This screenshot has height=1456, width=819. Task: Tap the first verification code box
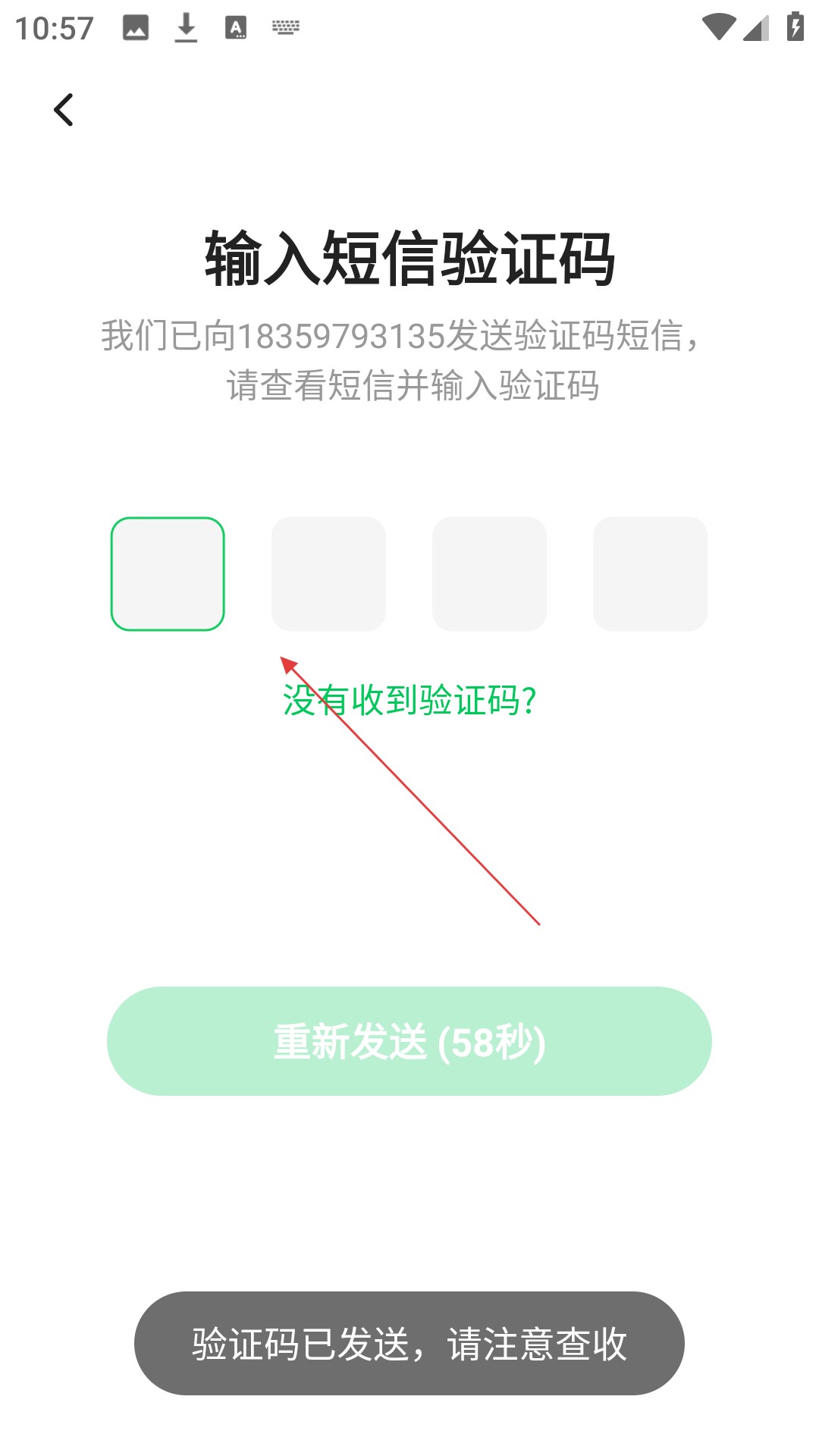(x=168, y=574)
